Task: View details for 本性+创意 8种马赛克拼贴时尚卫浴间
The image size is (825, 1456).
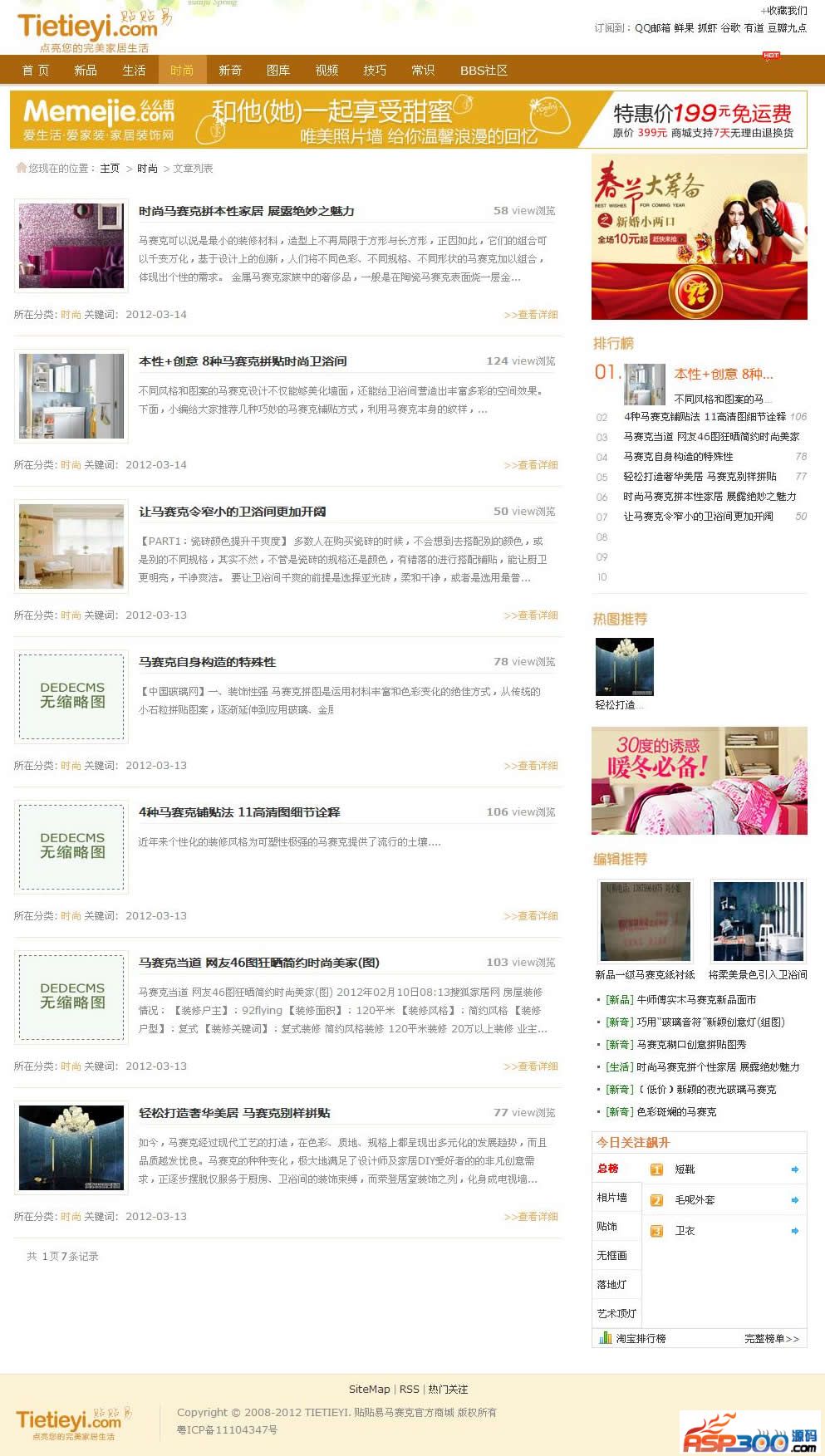Action: pyautogui.click(x=530, y=465)
